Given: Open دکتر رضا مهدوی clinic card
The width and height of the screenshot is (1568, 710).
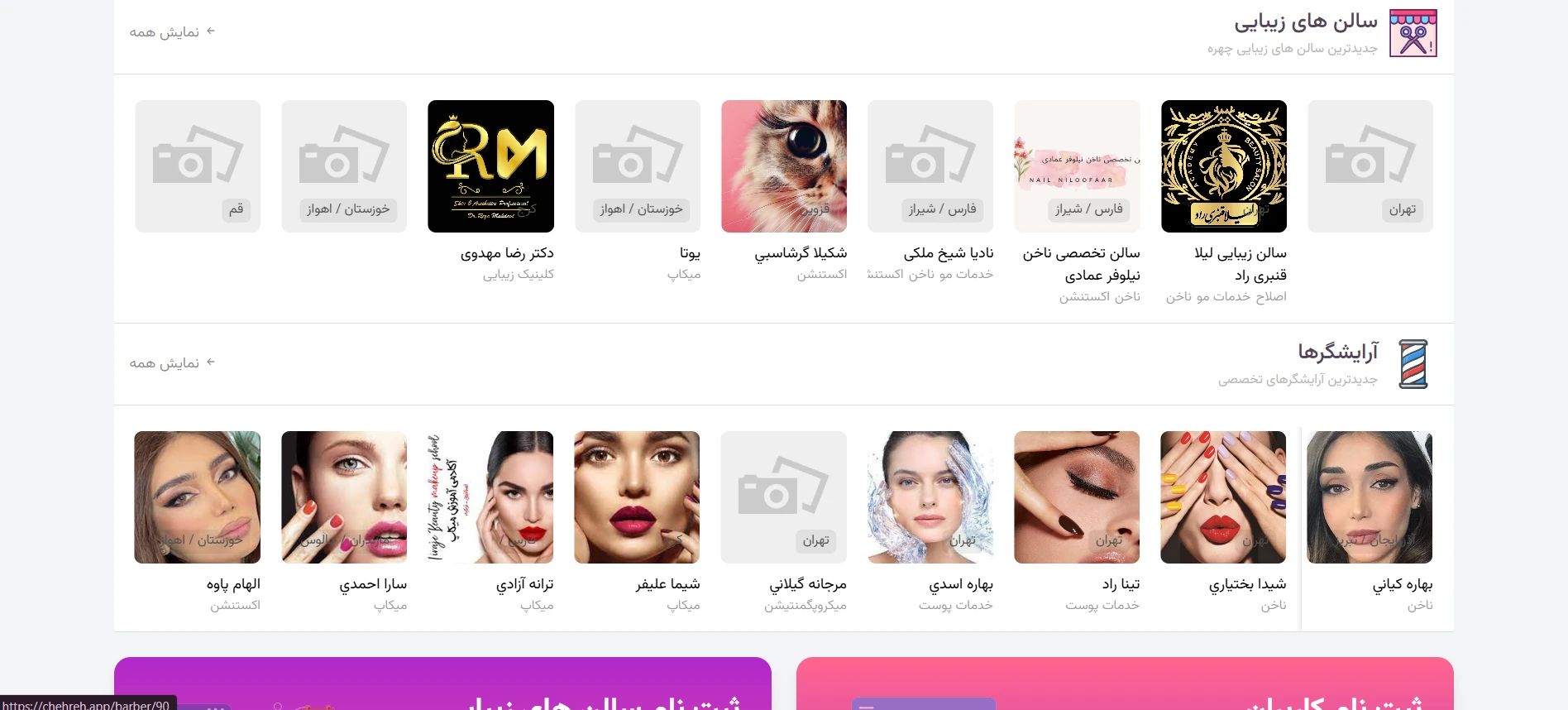Looking at the screenshot, I should pyautogui.click(x=490, y=166).
